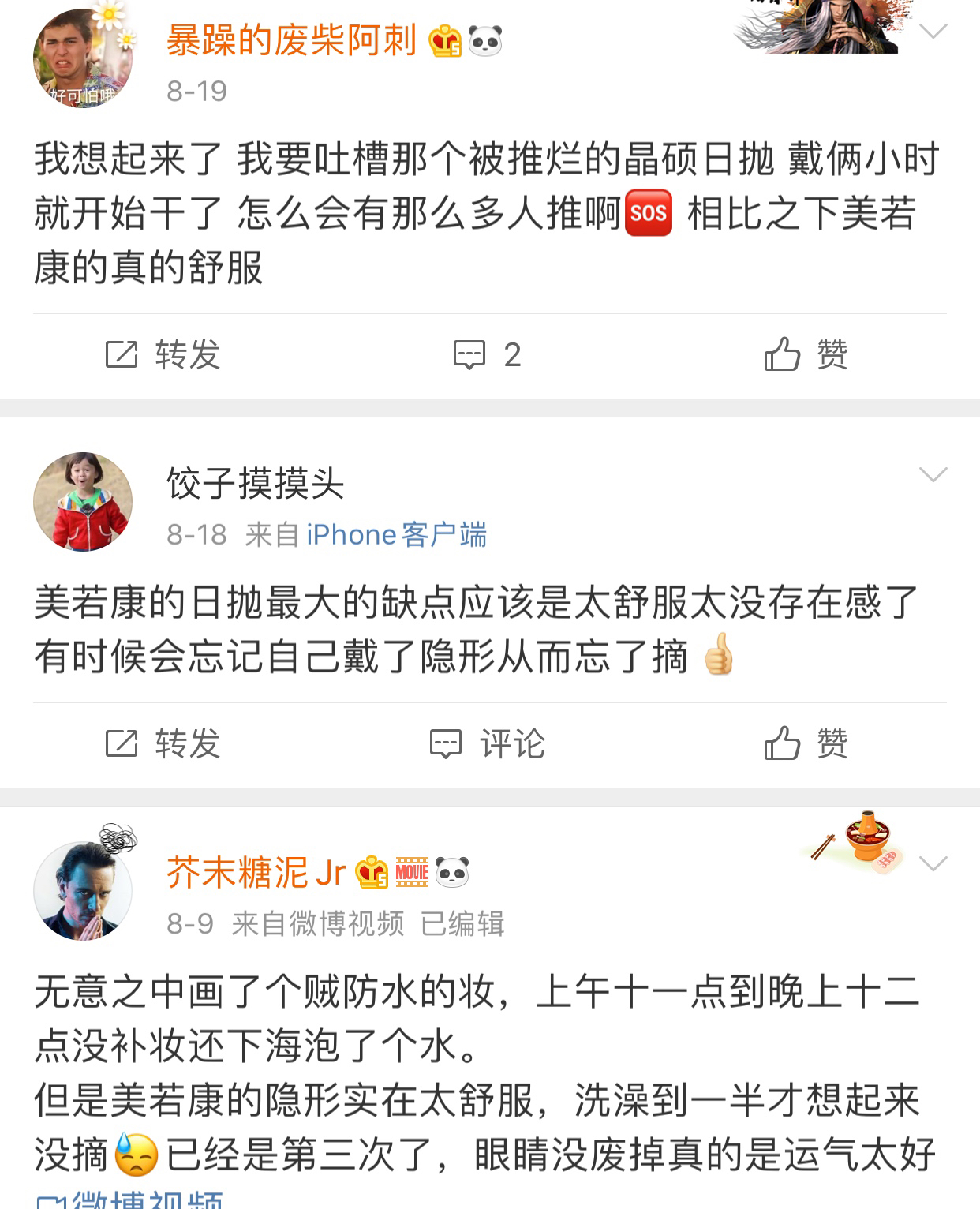This screenshot has width=980, height=1209.
Task: Expand options chevron on 暴躁的废柴阿刺's post
Action: 933,32
